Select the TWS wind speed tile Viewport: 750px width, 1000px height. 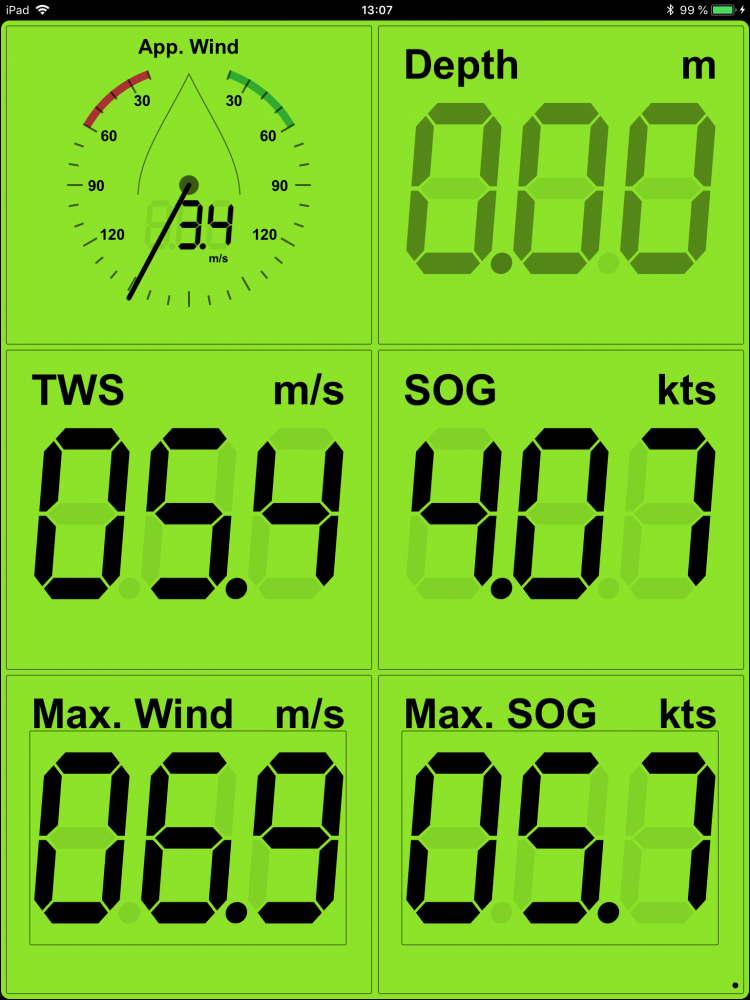[188, 510]
